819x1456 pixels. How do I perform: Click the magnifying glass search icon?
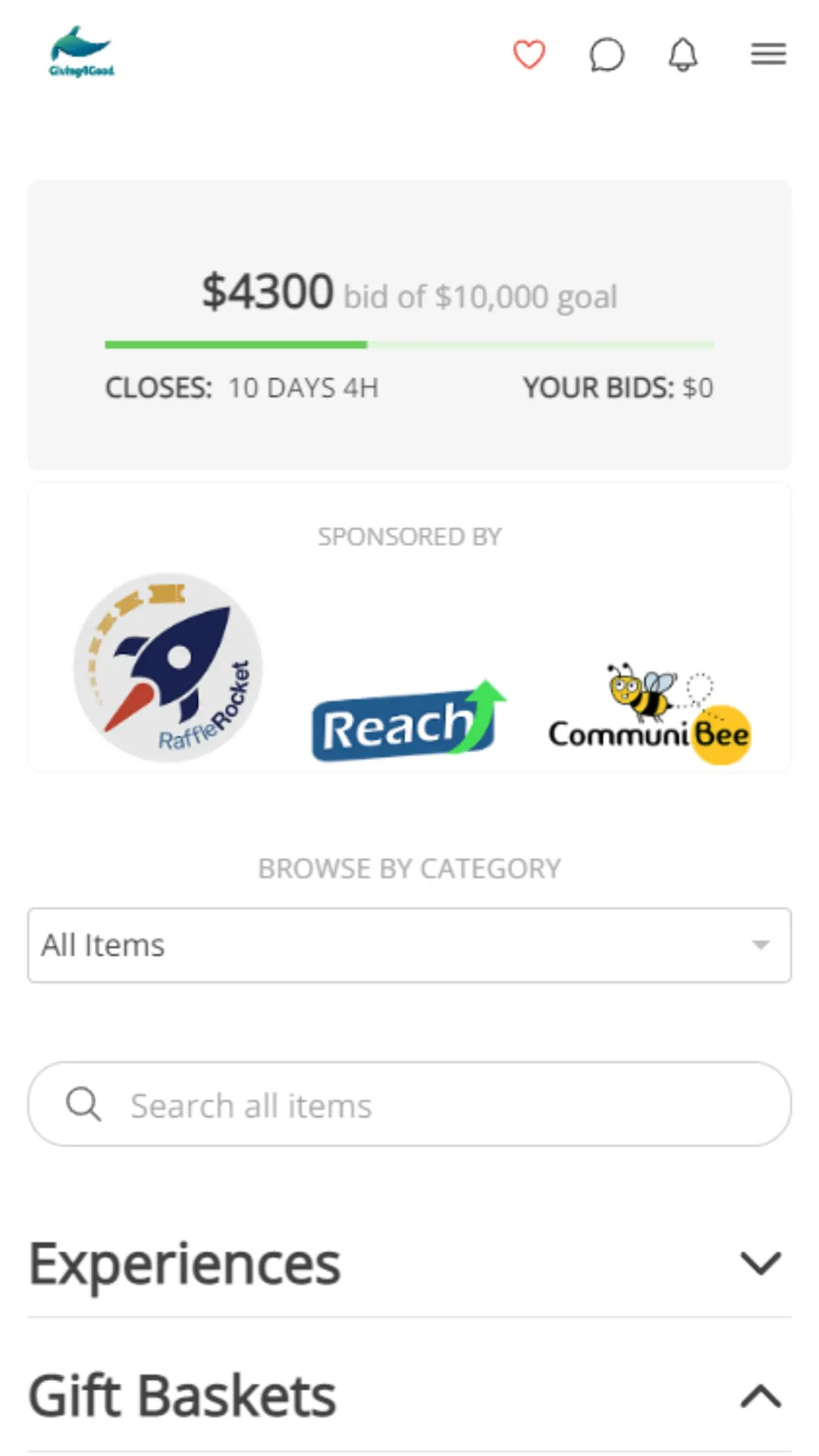click(83, 1104)
